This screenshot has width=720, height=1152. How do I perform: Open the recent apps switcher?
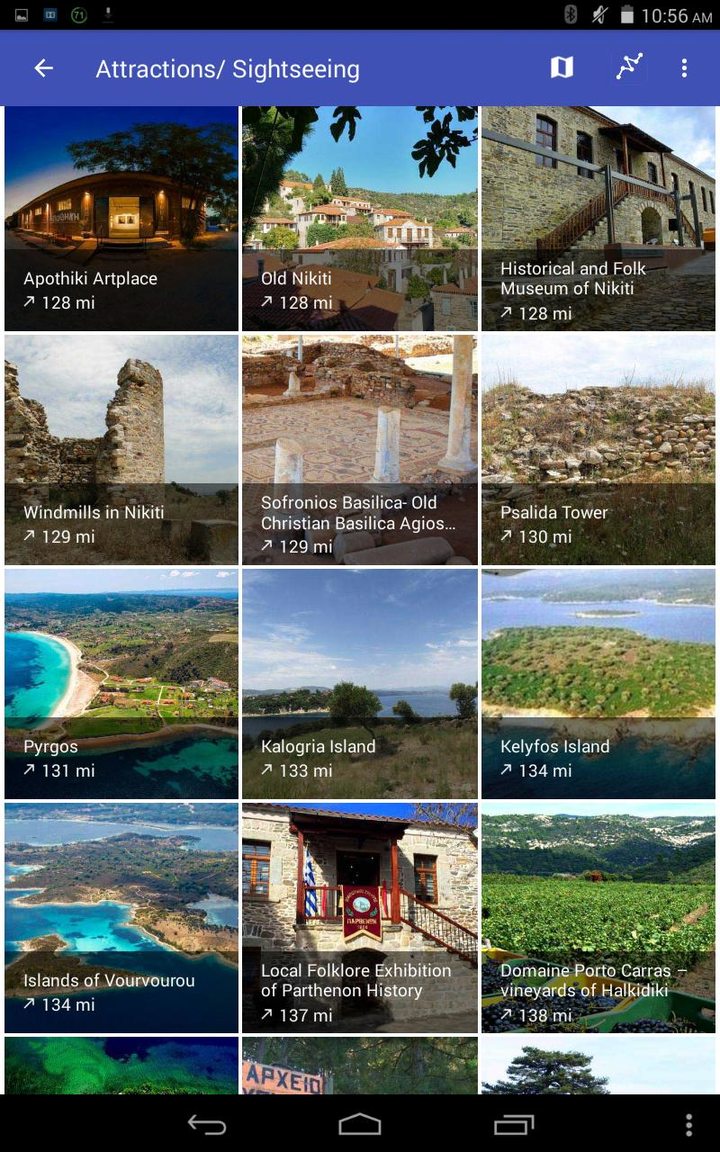(x=513, y=1124)
